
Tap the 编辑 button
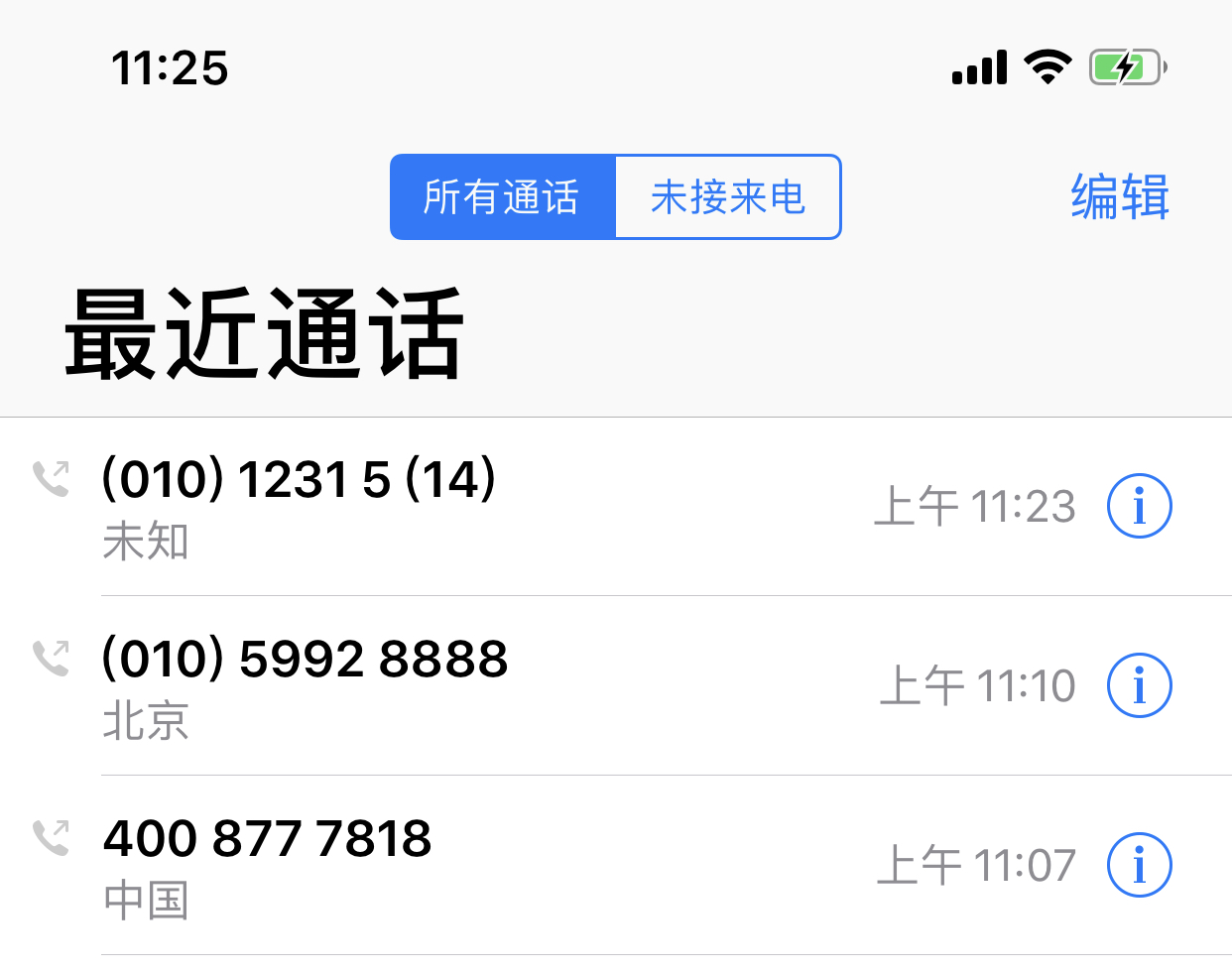1120,196
